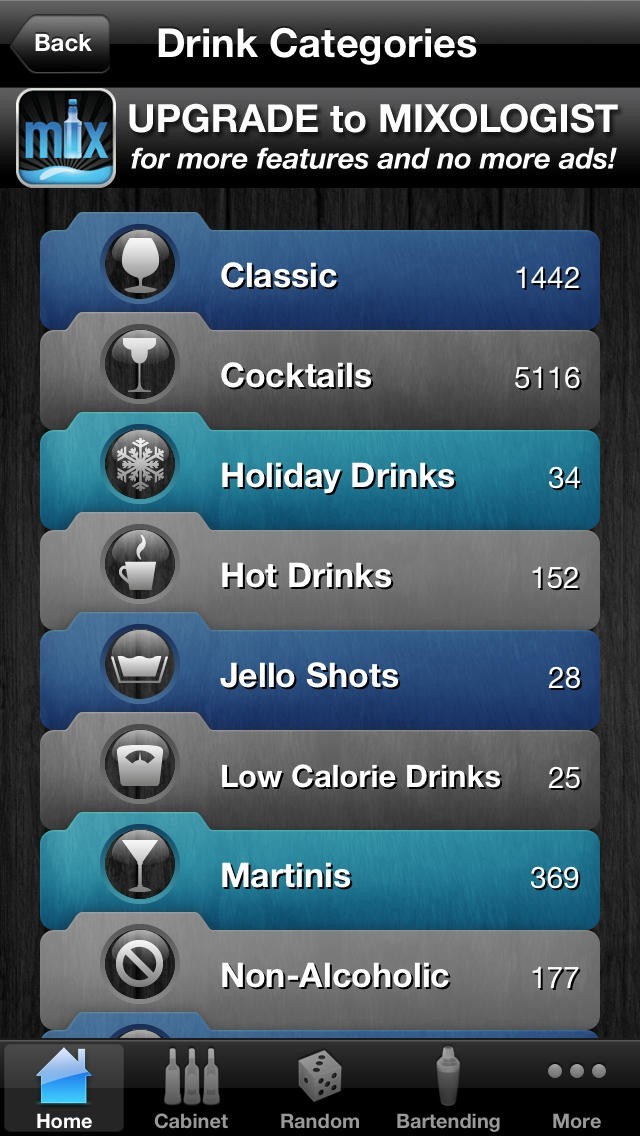Image resolution: width=640 pixels, height=1136 pixels.
Task: Open the Classic drinks category
Action: [320, 277]
